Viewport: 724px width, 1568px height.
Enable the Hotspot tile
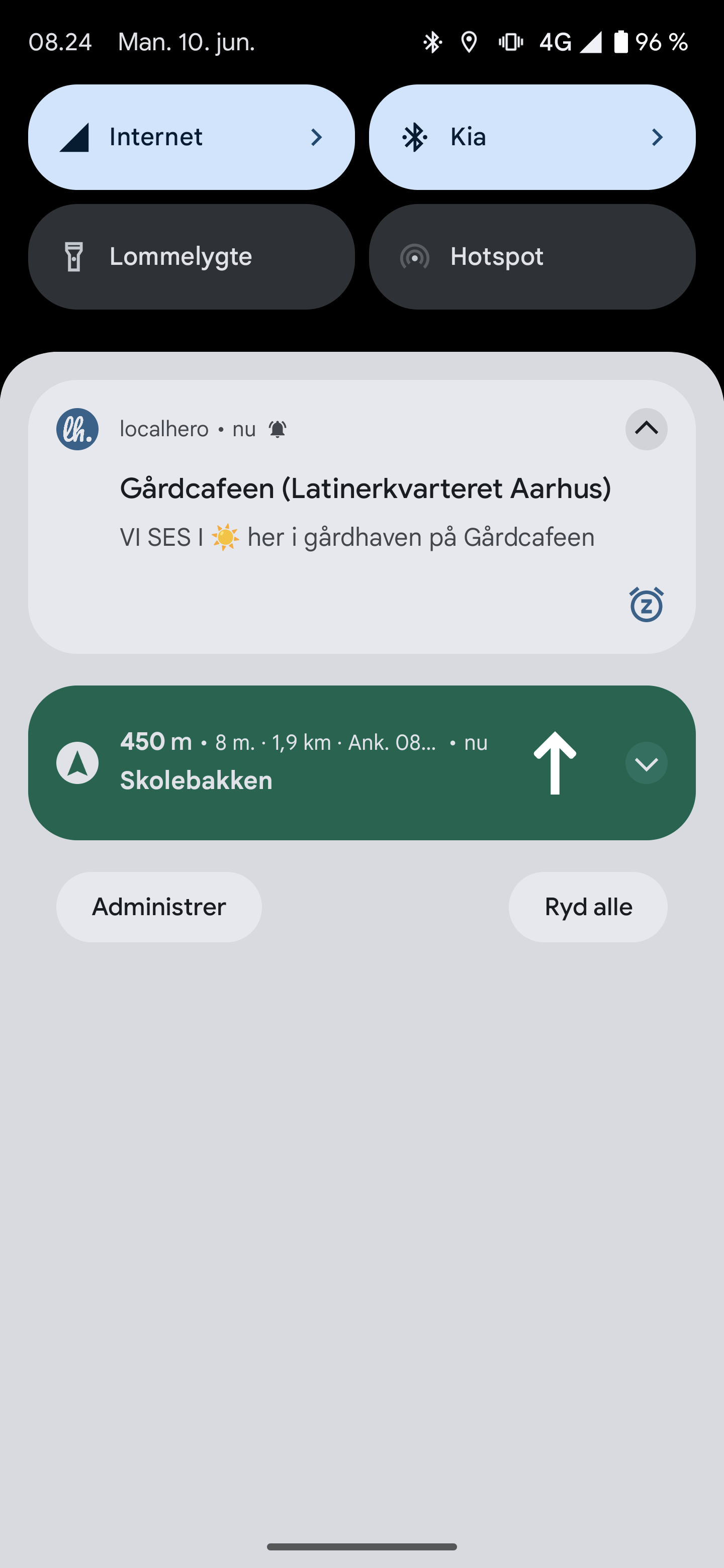(x=531, y=256)
